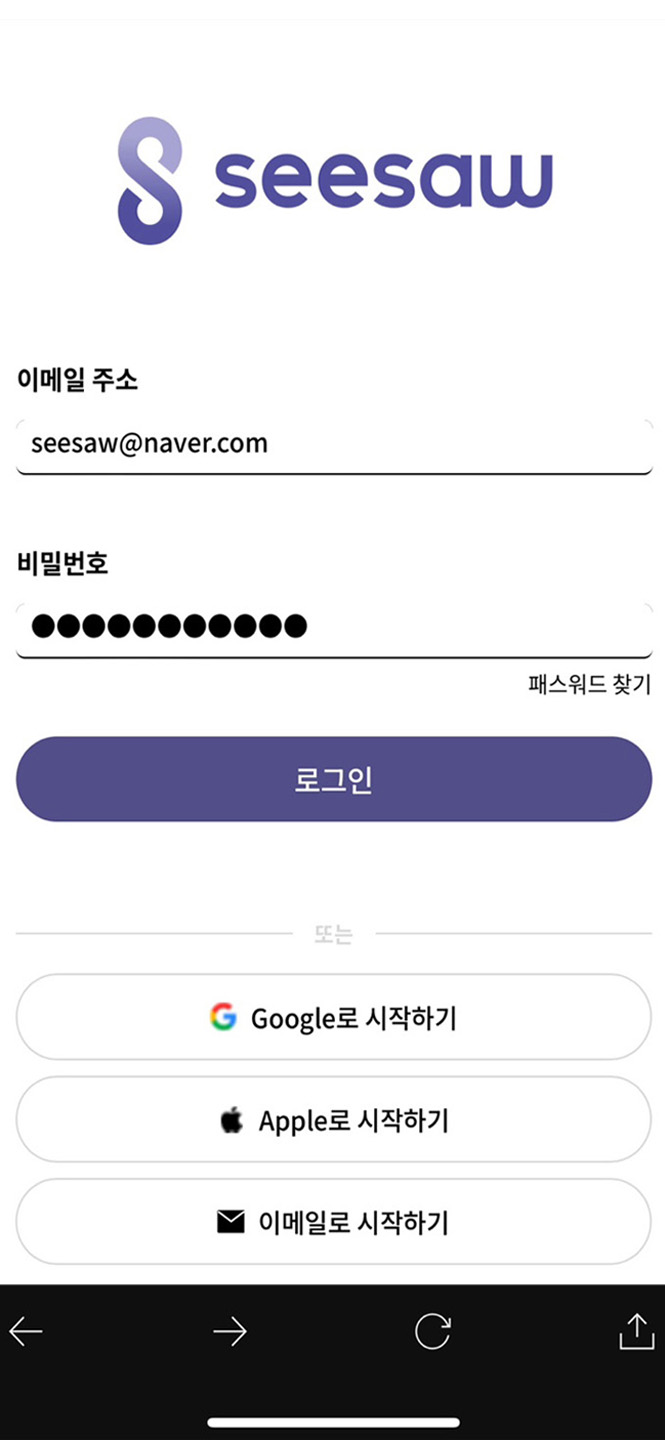The width and height of the screenshot is (665, 1440).
Task: Reload the page
Action: coord(433,1331)
